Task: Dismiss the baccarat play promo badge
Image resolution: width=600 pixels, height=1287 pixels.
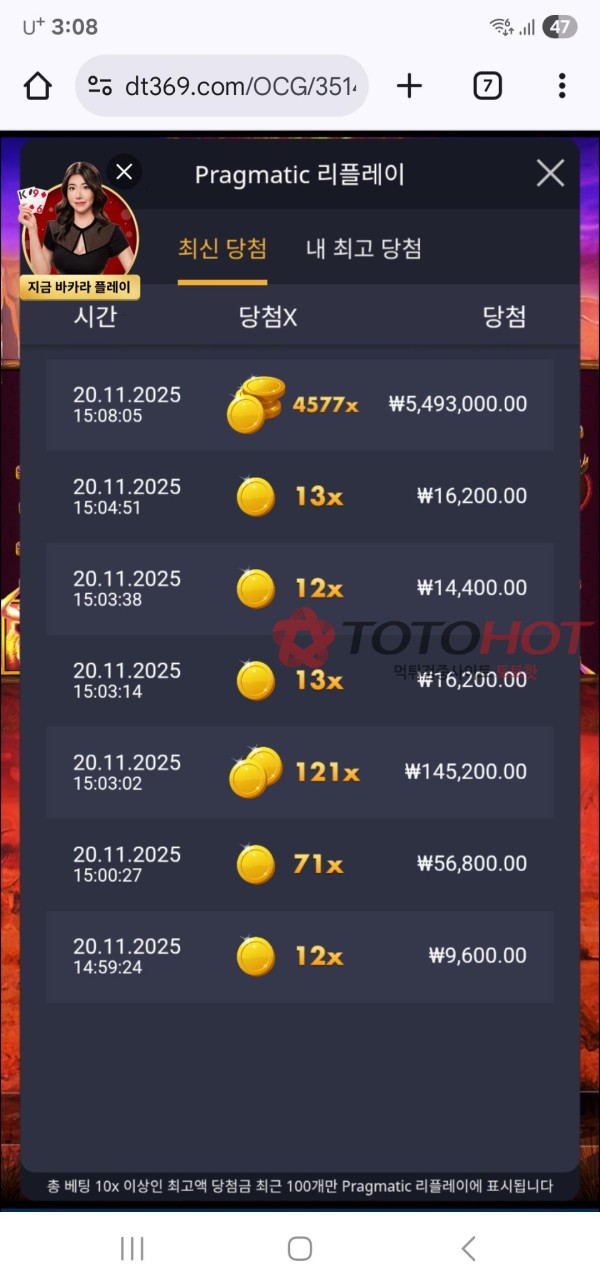Action: [124, 172]
